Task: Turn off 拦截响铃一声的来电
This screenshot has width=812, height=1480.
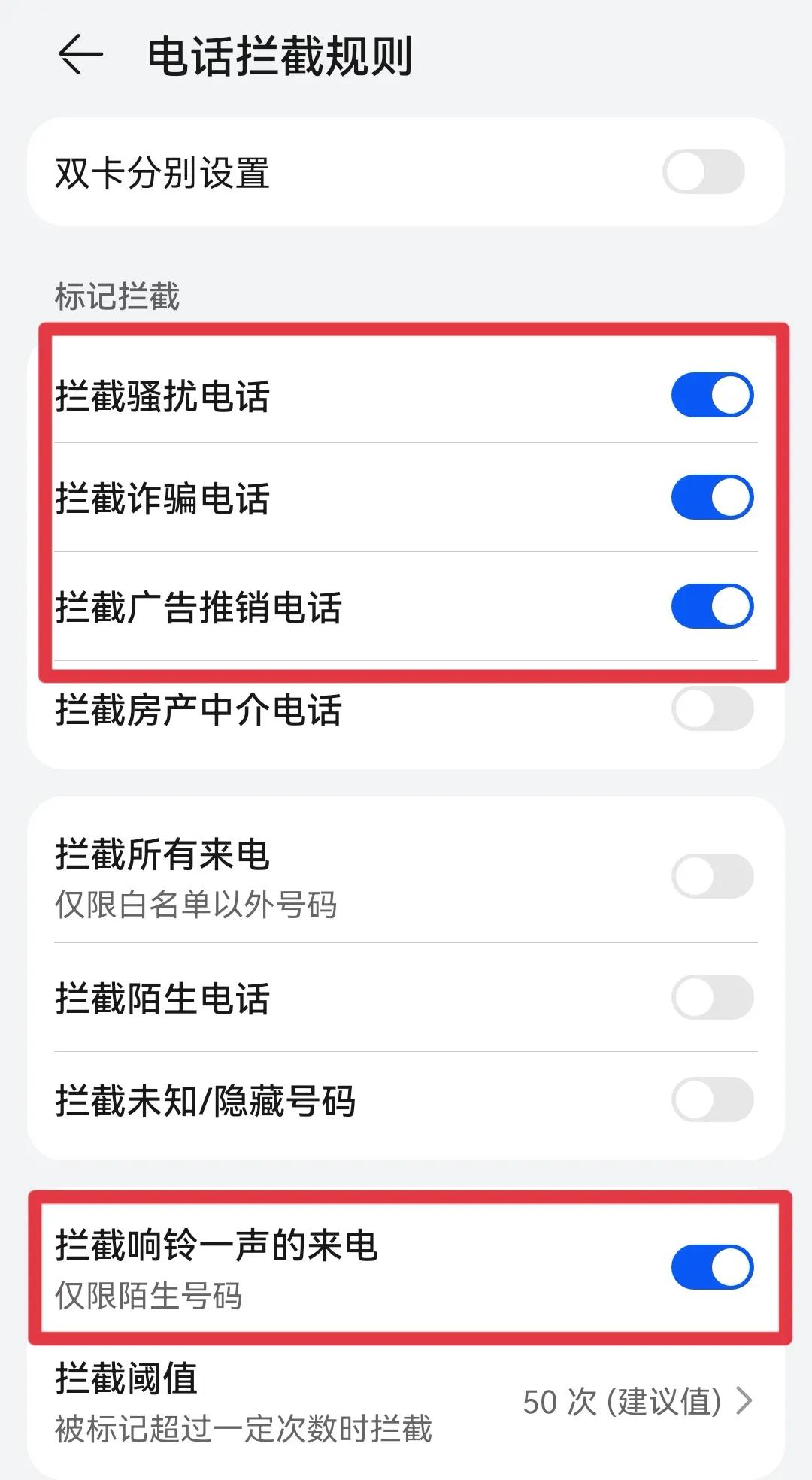Action: click(x=712, y=1267)
